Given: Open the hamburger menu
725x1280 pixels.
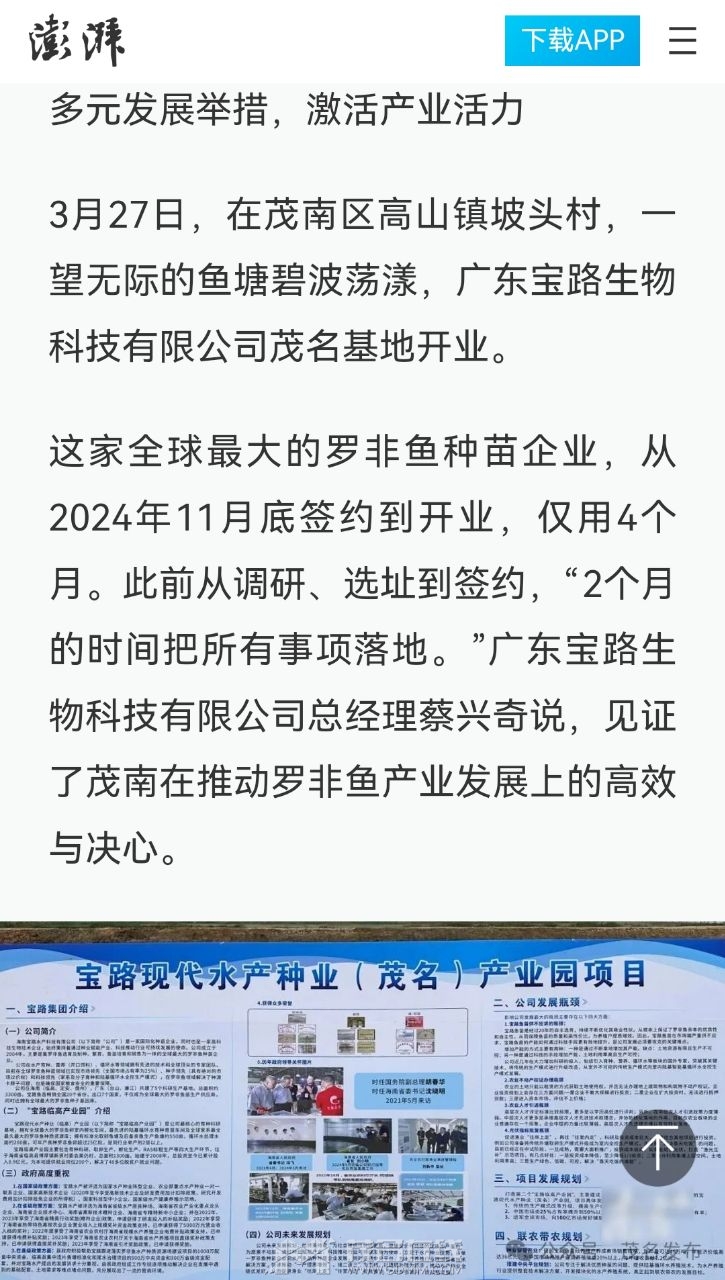Looking at the screenshot, I should [x=682, y=41].
